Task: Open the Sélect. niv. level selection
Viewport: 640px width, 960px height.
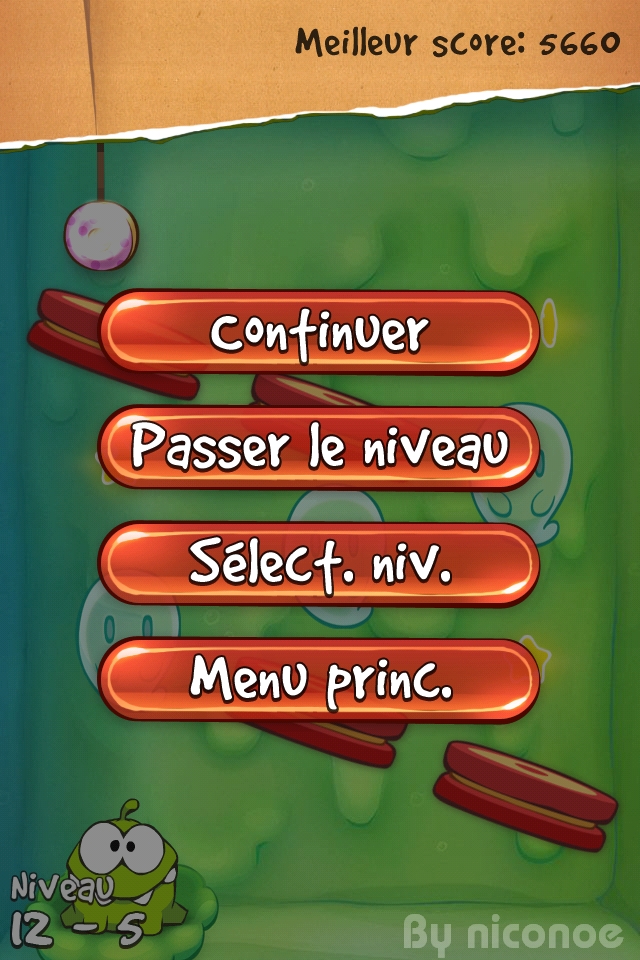Action: 319,563
